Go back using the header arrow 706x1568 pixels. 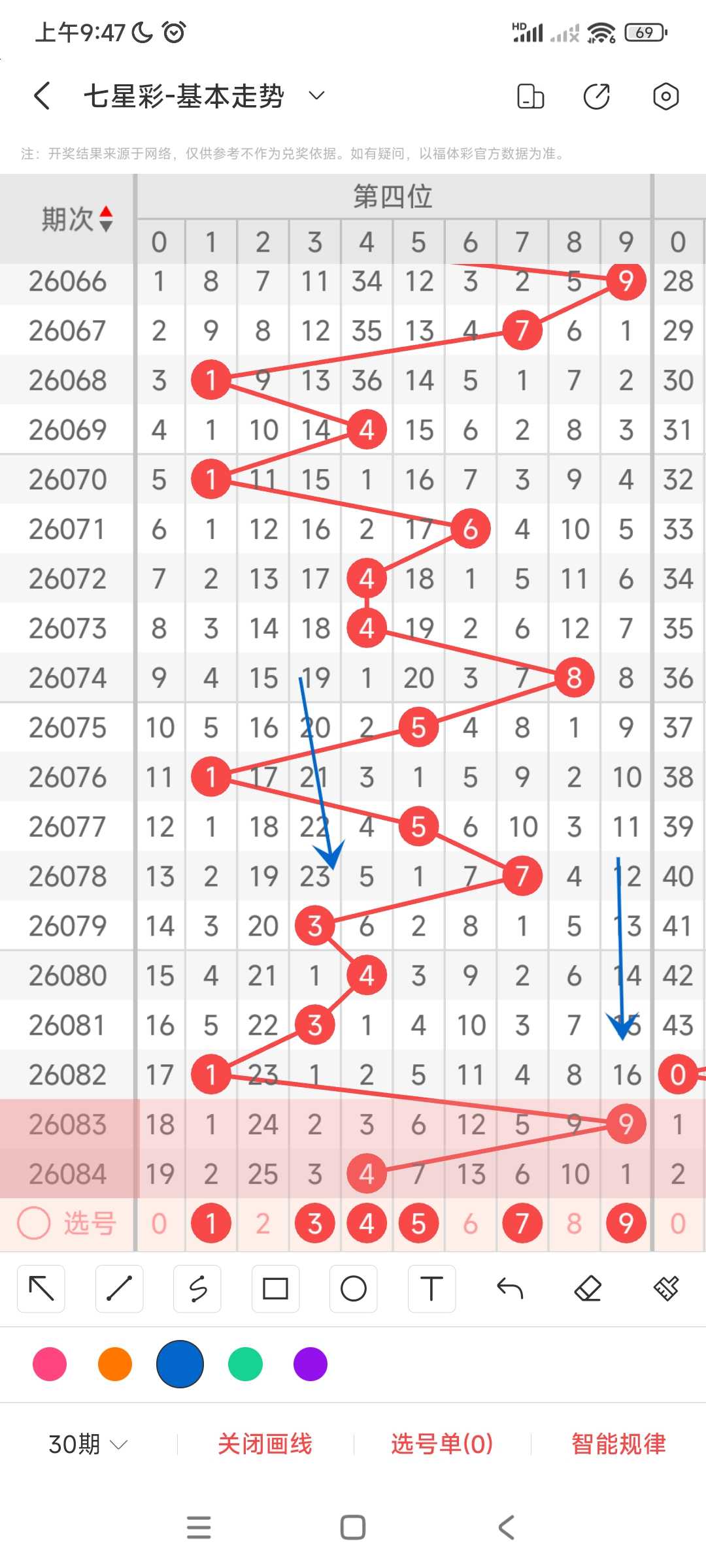point(42,96)
